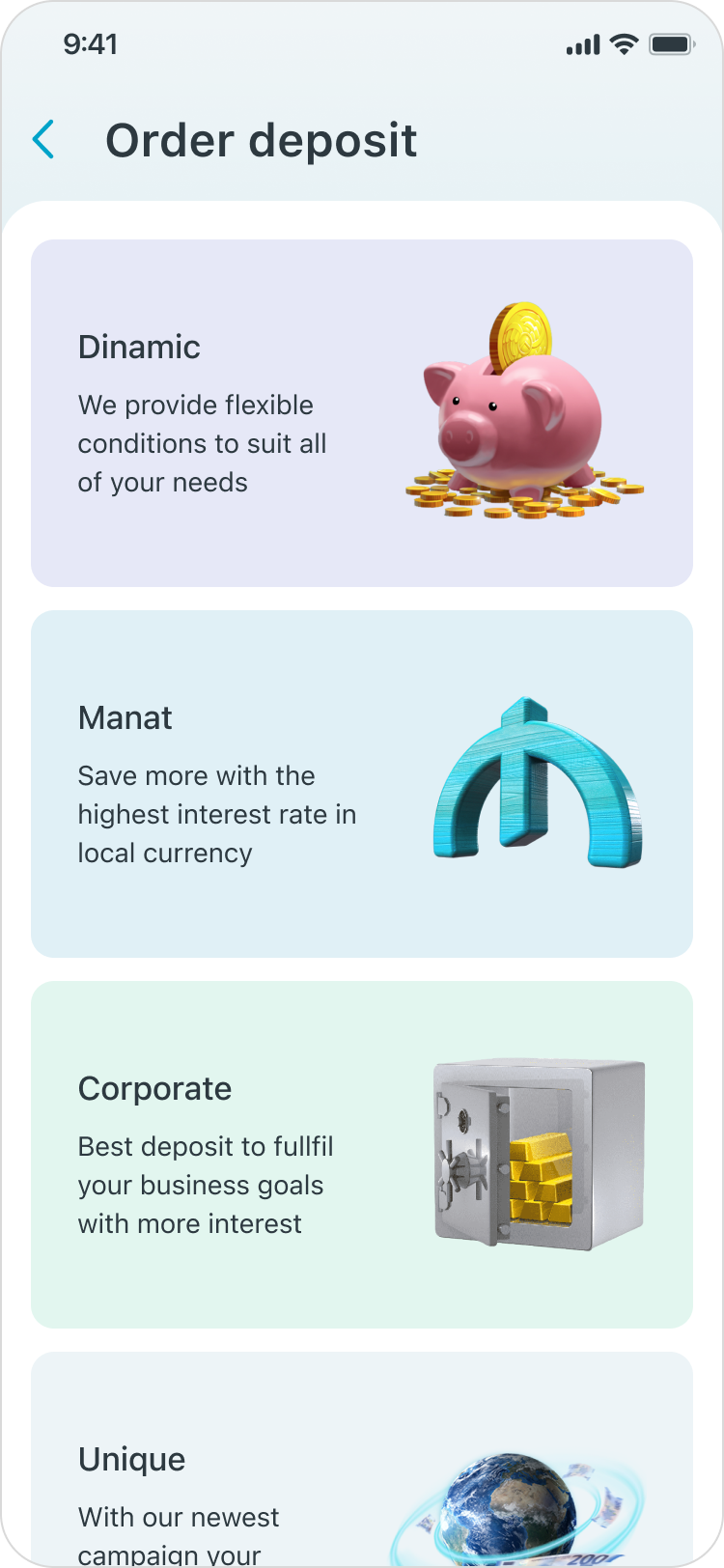This screenshot has height=1568, width=724.
Task: Open the Dinamic deposit card
Action: [361, 413]
